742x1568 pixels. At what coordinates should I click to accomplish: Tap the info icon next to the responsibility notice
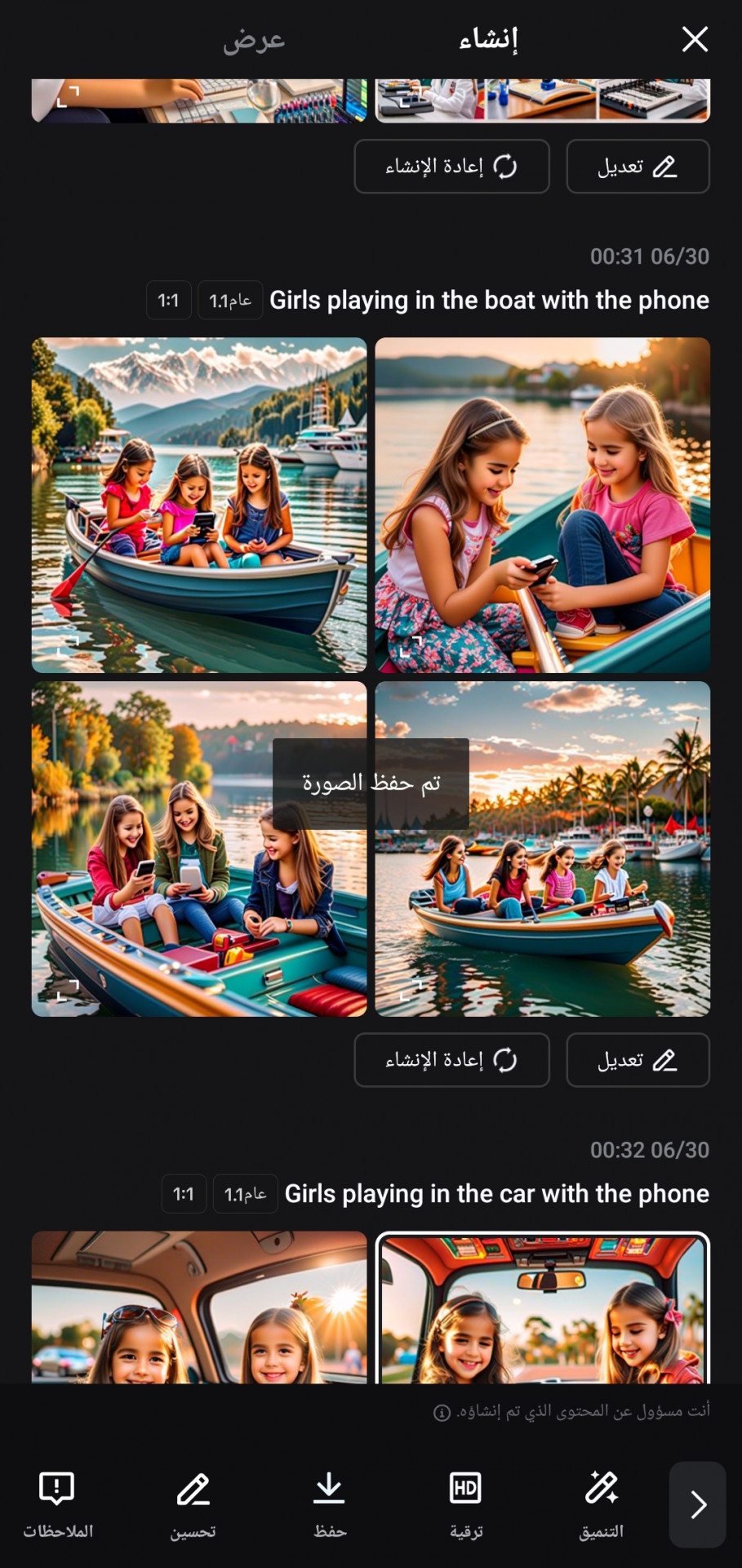[x=442, y=1413]
